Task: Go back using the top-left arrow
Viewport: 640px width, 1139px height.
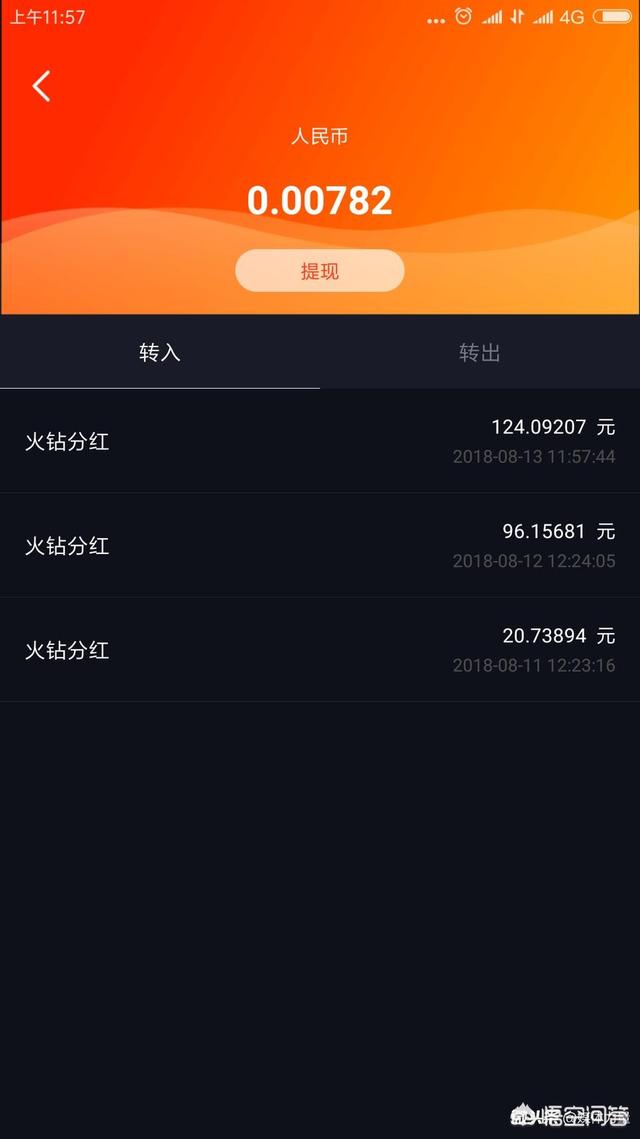Action: 41,86
